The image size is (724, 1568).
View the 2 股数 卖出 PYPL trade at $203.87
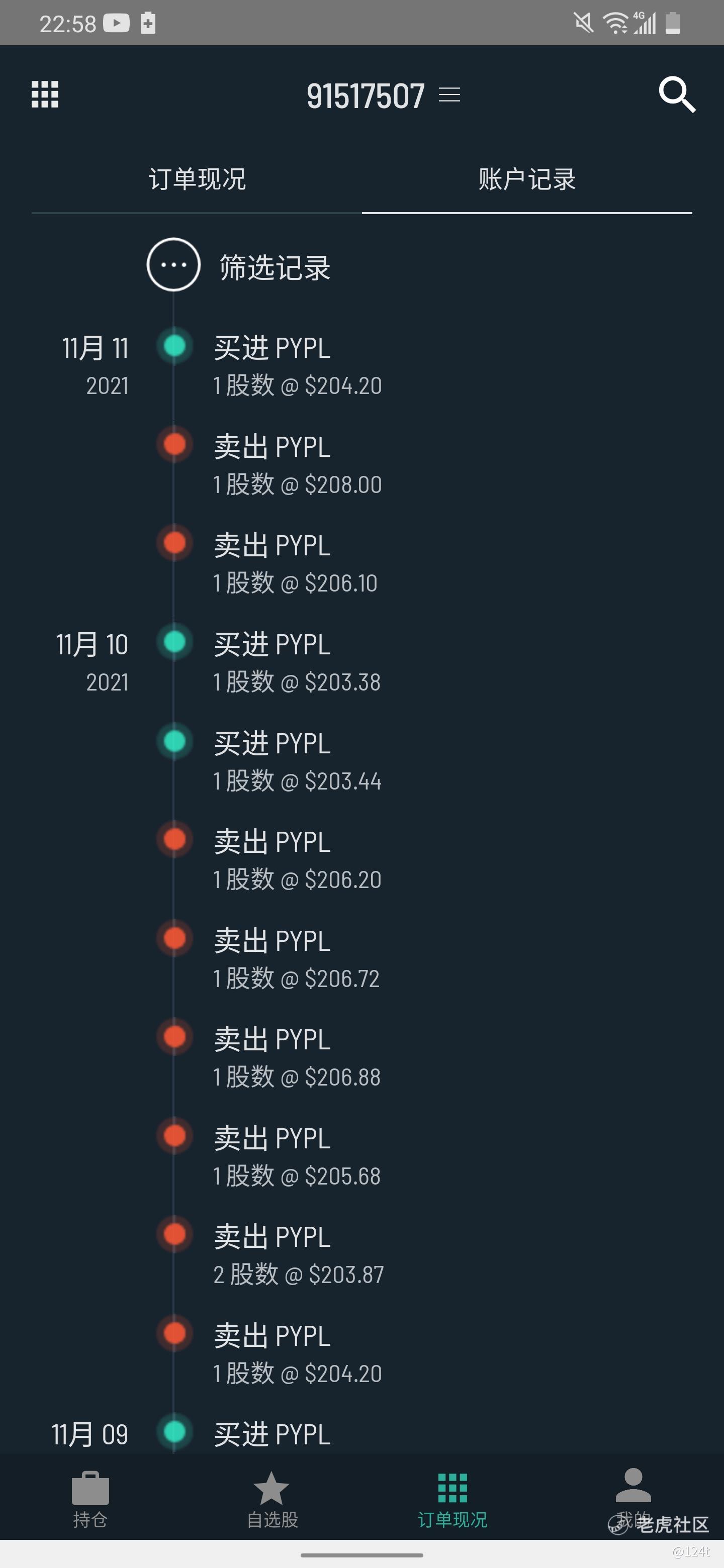point(298,1255)
